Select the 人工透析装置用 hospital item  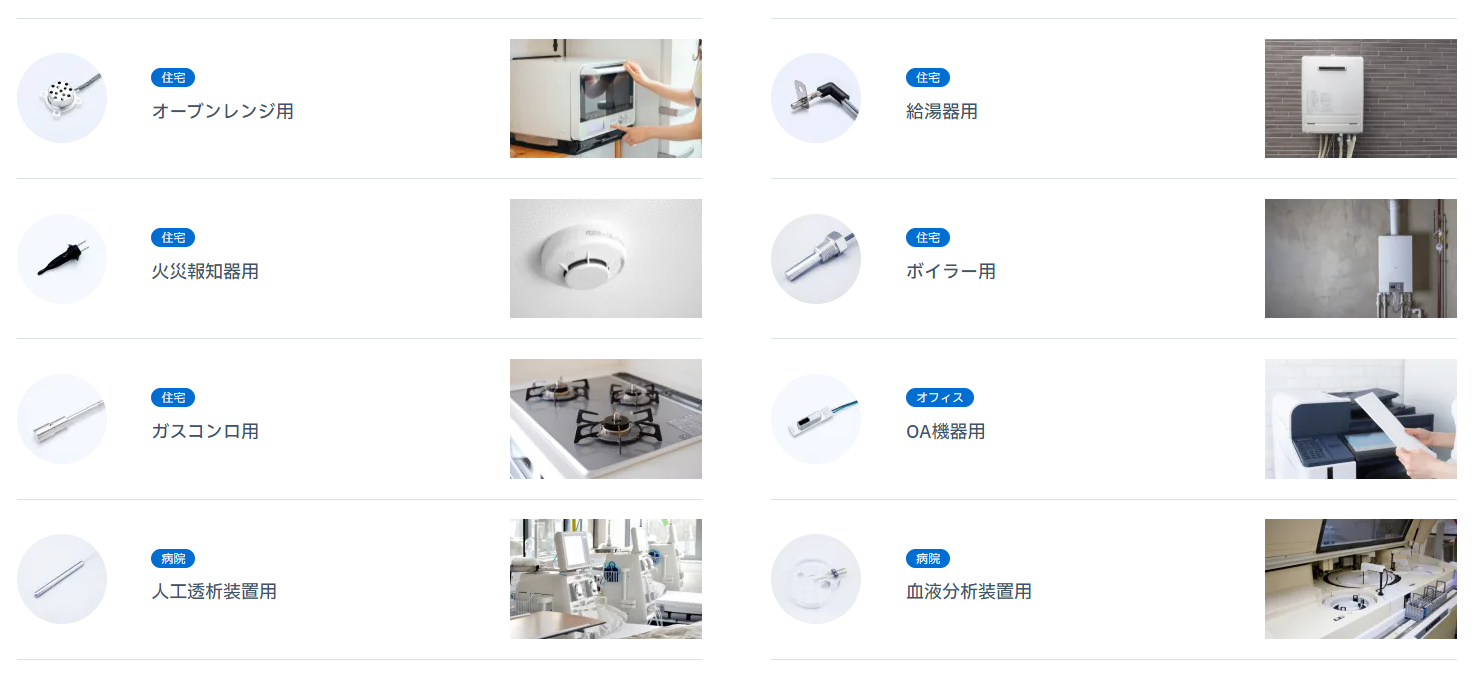pos(214,591)
